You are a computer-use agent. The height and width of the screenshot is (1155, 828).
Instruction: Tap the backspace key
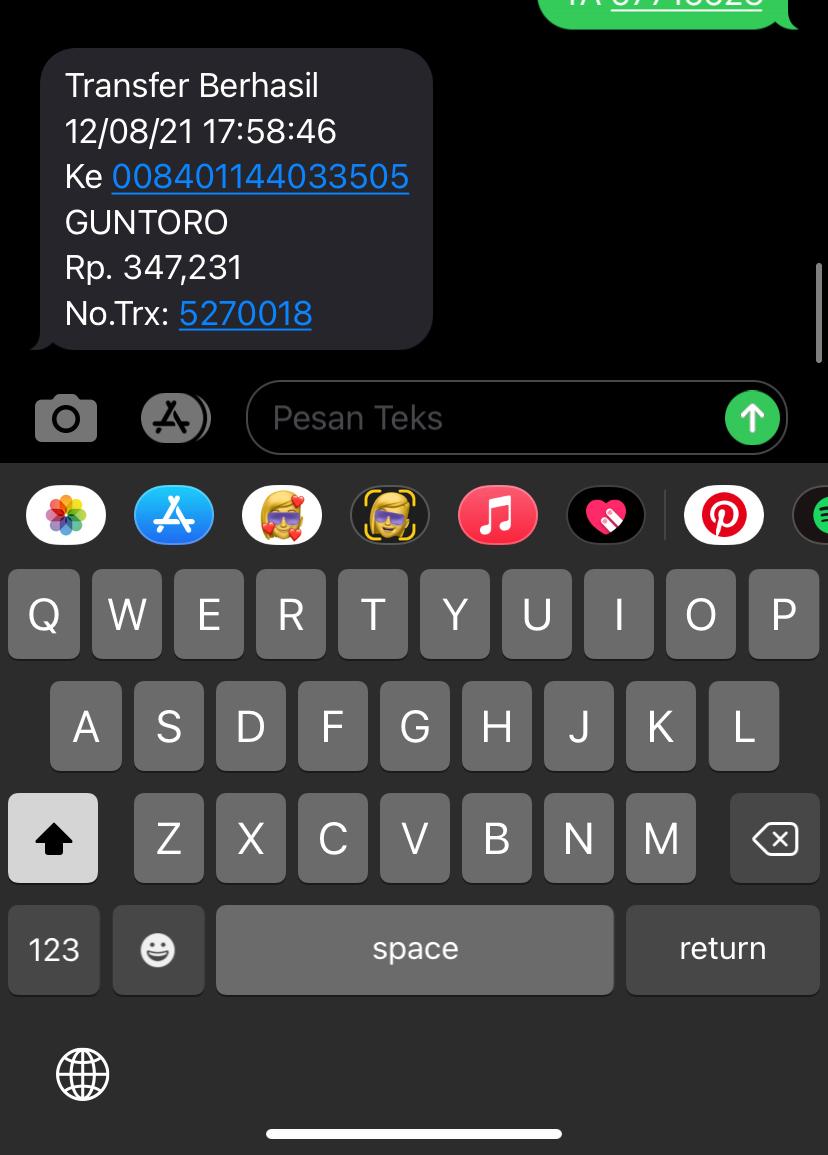coord(775,838)
